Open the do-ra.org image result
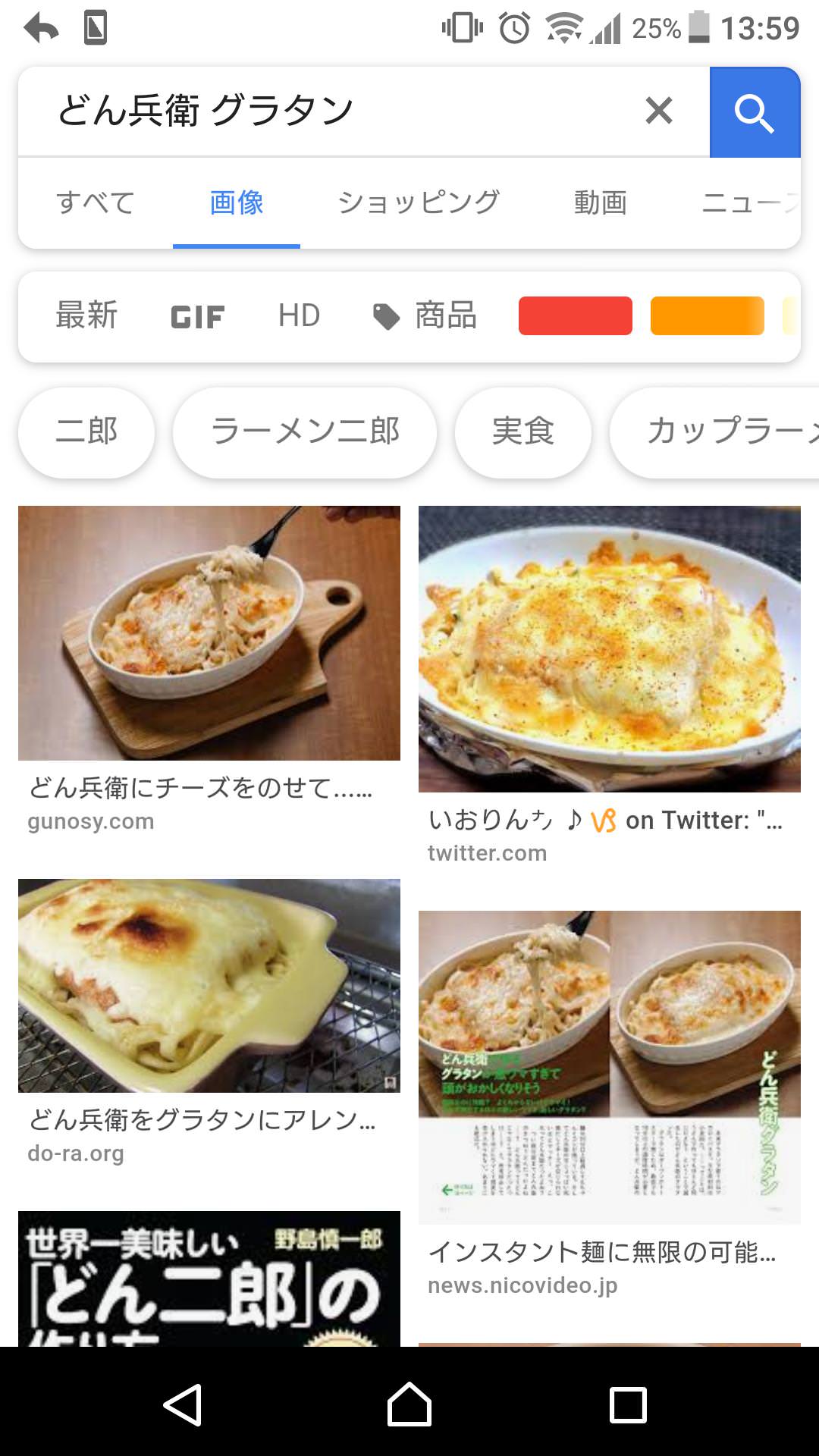This screenshot has height=1456, width=819. (209, 986)
